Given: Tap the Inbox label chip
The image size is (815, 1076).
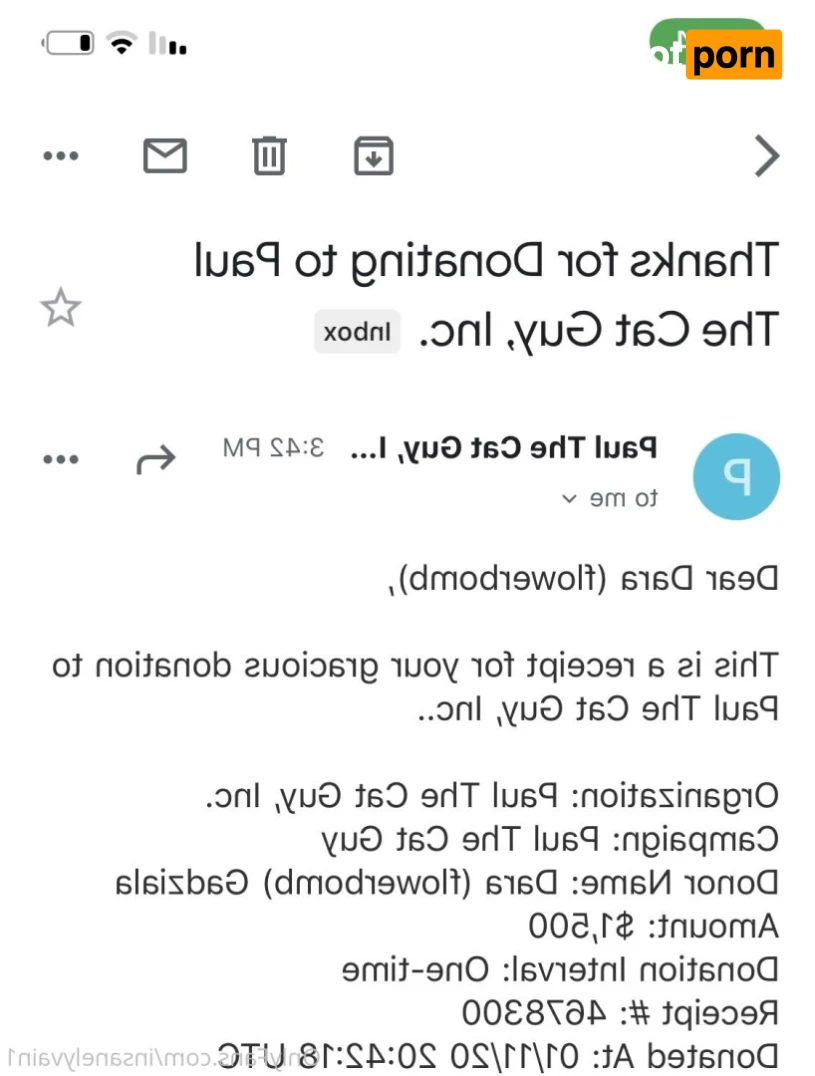Looking at the screenshot, I should point(357,333).
